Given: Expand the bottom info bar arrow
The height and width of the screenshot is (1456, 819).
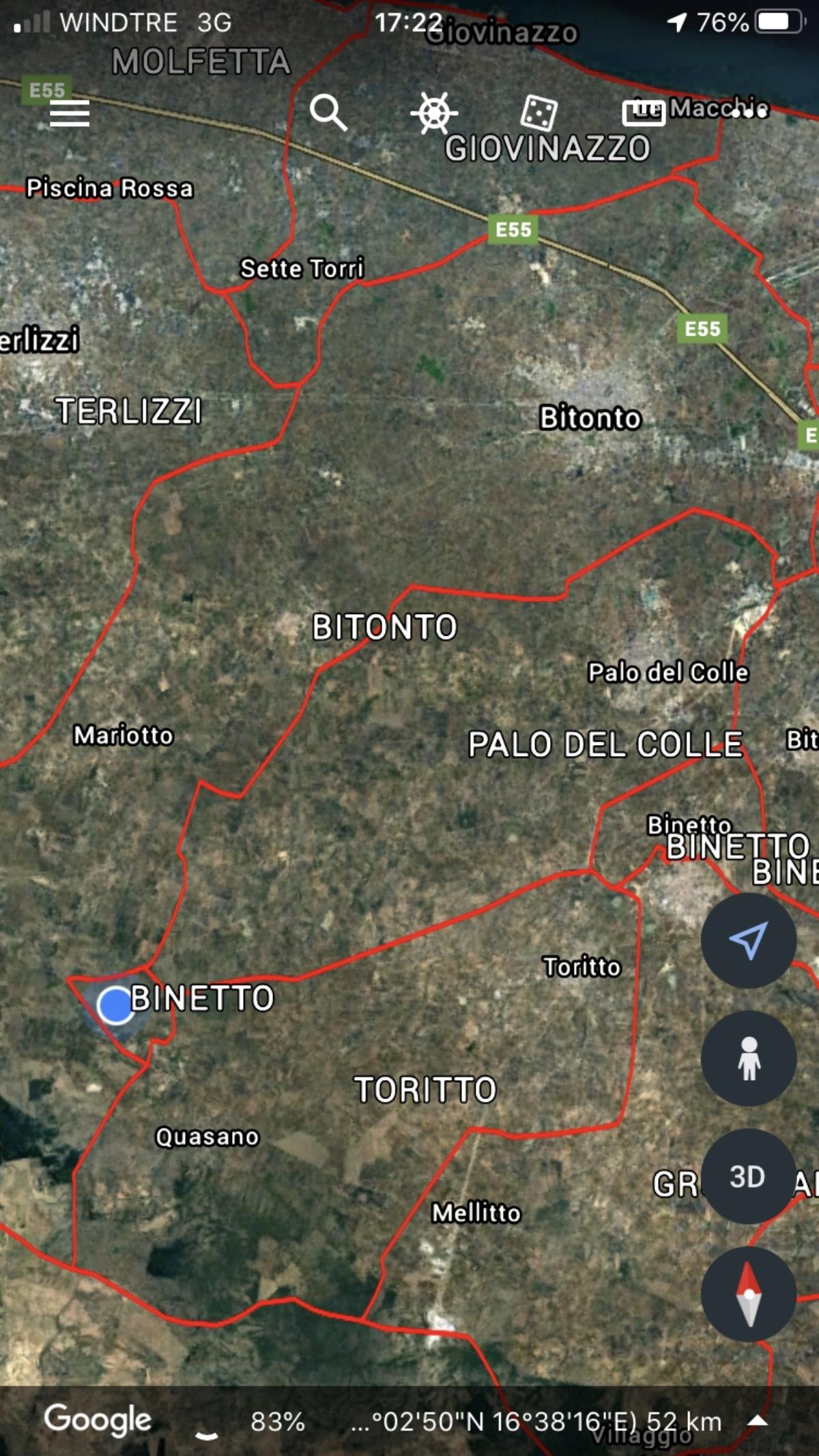Looking at the screenshot, I should 758,1421.
